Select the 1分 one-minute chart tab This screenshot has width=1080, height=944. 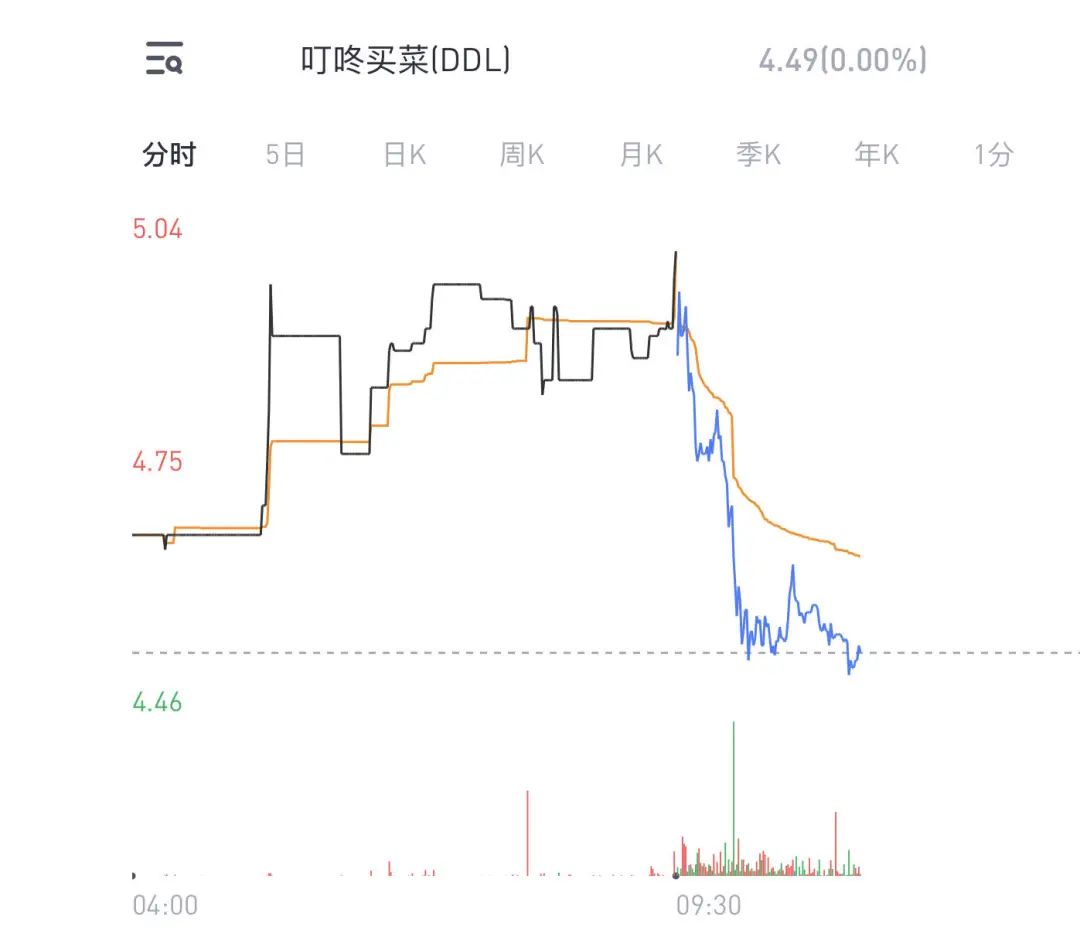click(x=993, y=155)
